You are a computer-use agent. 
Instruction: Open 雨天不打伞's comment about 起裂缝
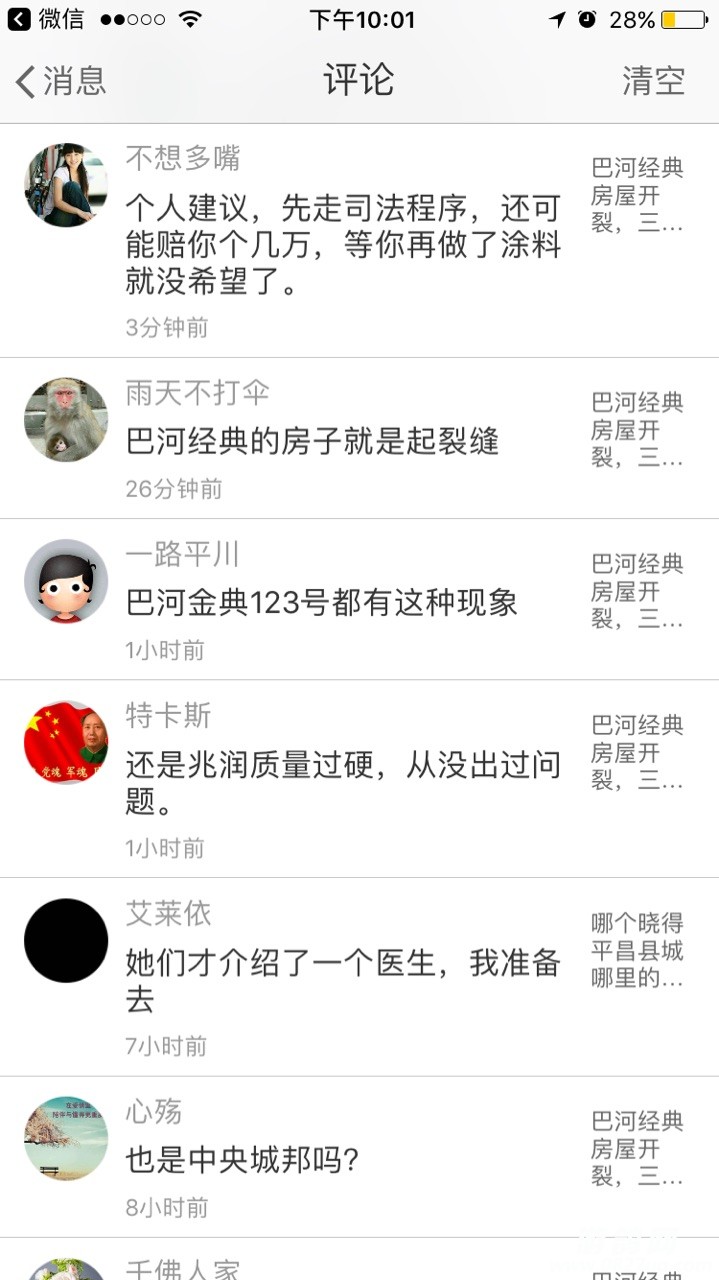(312, 441)
